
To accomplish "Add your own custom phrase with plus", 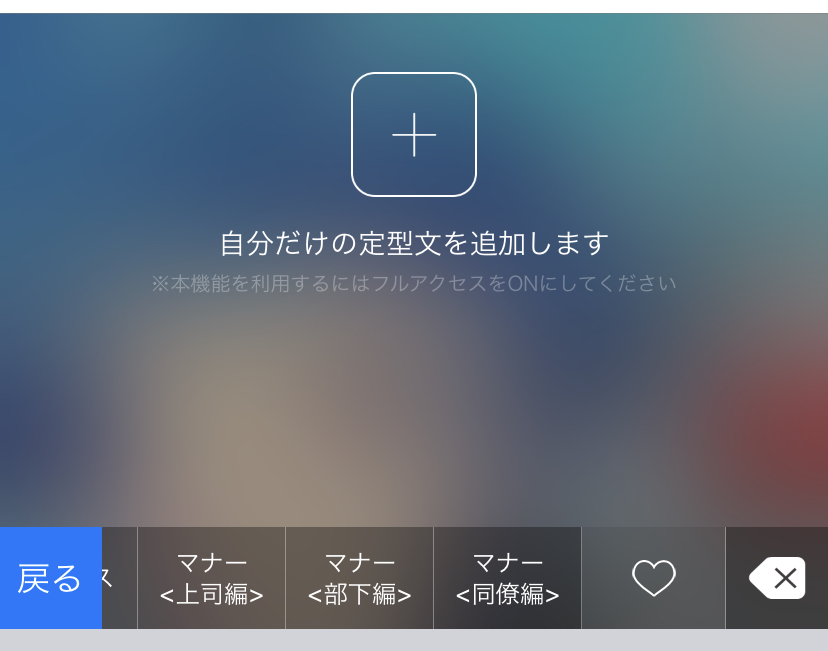I will [x=413, y=135].
